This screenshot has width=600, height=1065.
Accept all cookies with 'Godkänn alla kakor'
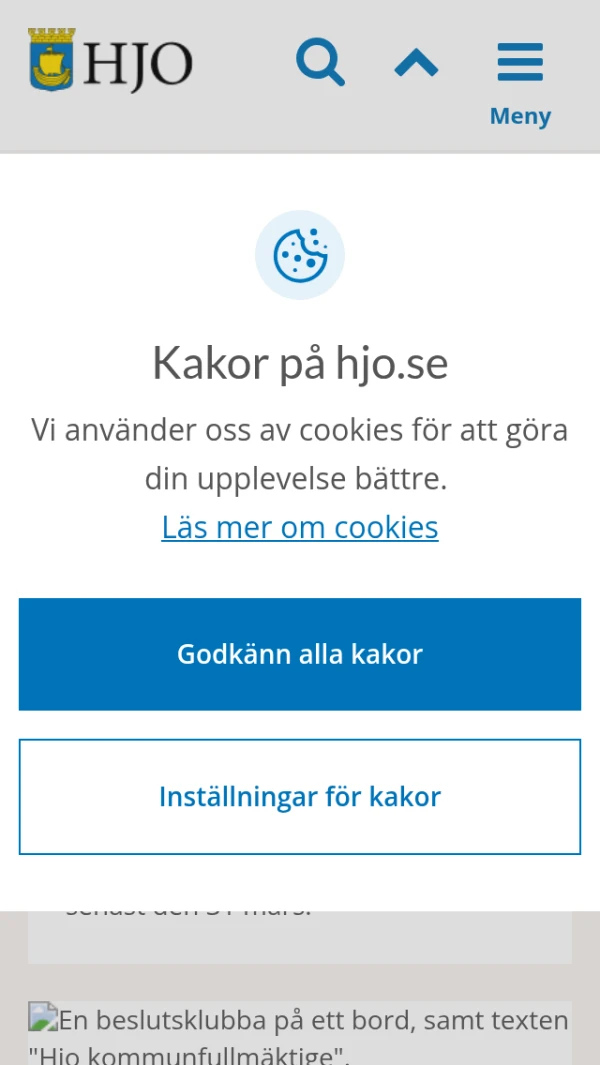click(x=300, y=654)
